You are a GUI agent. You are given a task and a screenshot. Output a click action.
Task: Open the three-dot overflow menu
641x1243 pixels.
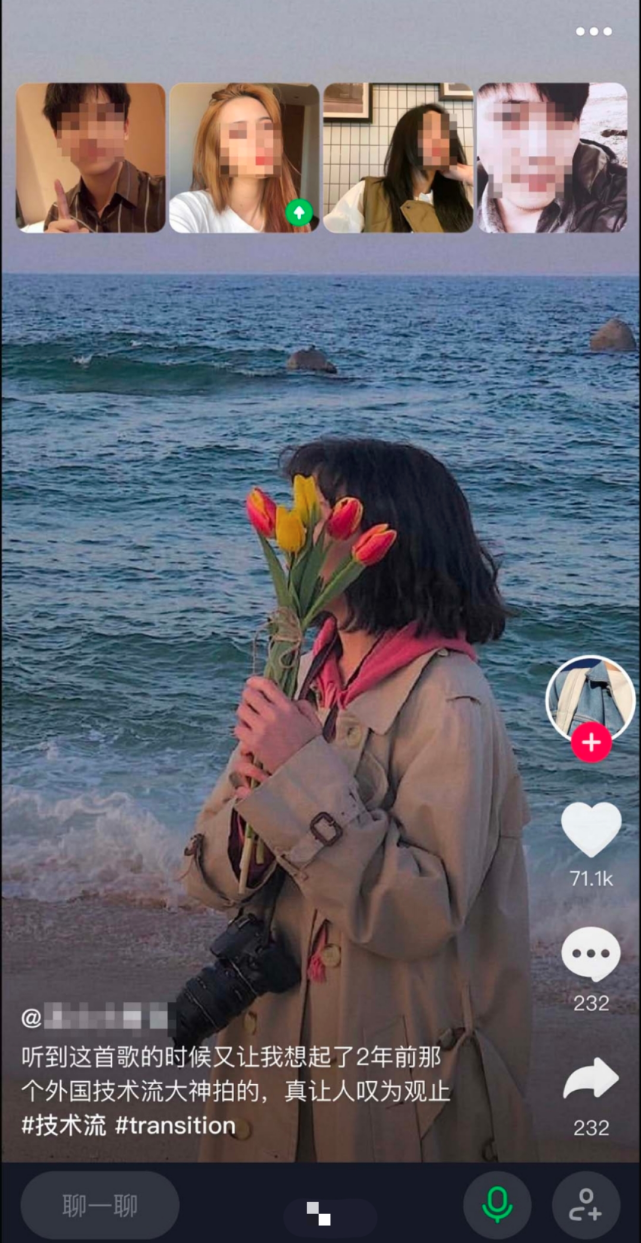(x=593, y=32)
